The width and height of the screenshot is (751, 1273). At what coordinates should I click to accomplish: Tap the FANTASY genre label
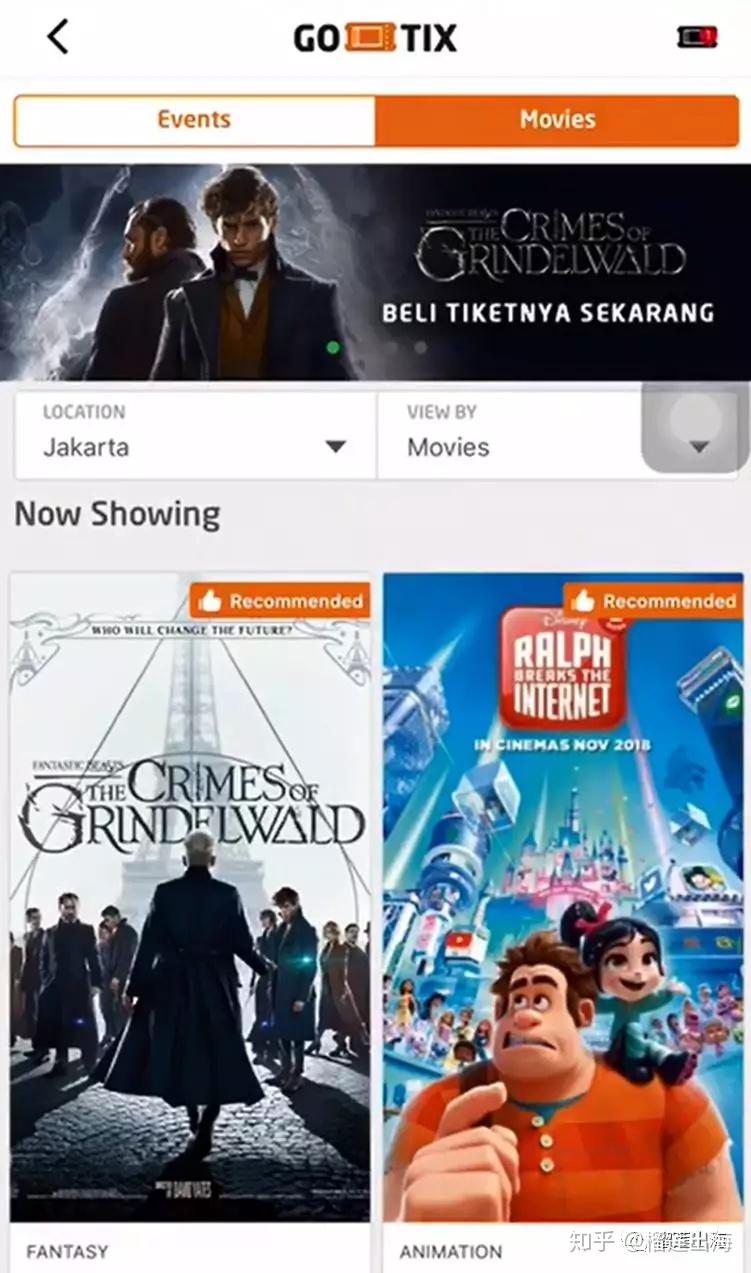click(x=66, y=1250)
